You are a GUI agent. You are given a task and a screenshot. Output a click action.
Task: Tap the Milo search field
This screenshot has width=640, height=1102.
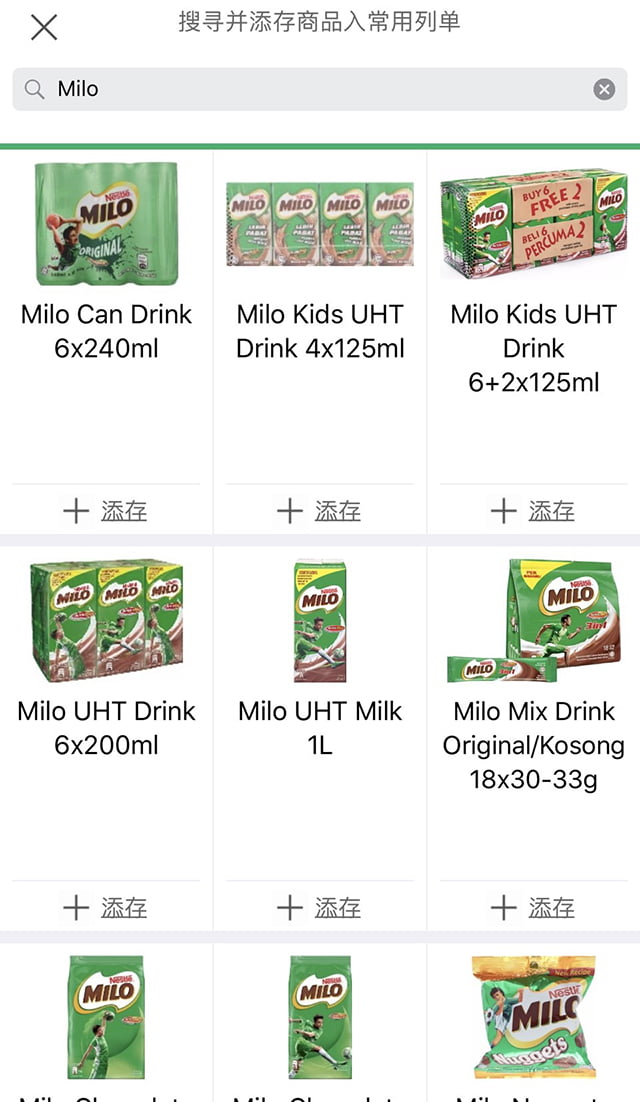[320, 89]
